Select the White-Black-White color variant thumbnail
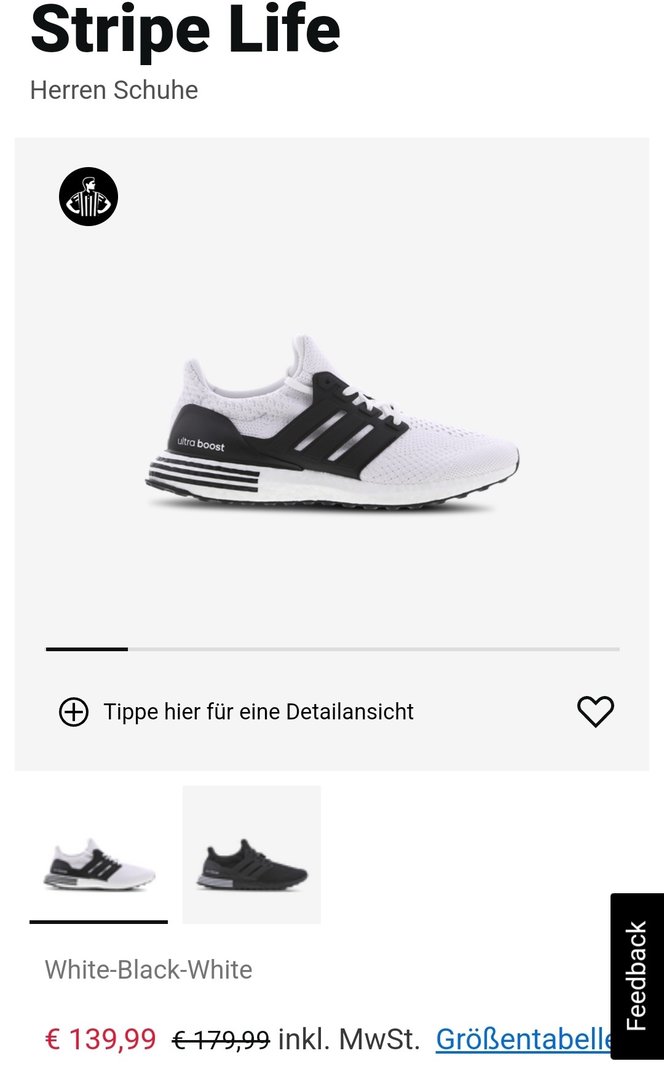This screenshot has width=664, height=1080. (99, 854)
